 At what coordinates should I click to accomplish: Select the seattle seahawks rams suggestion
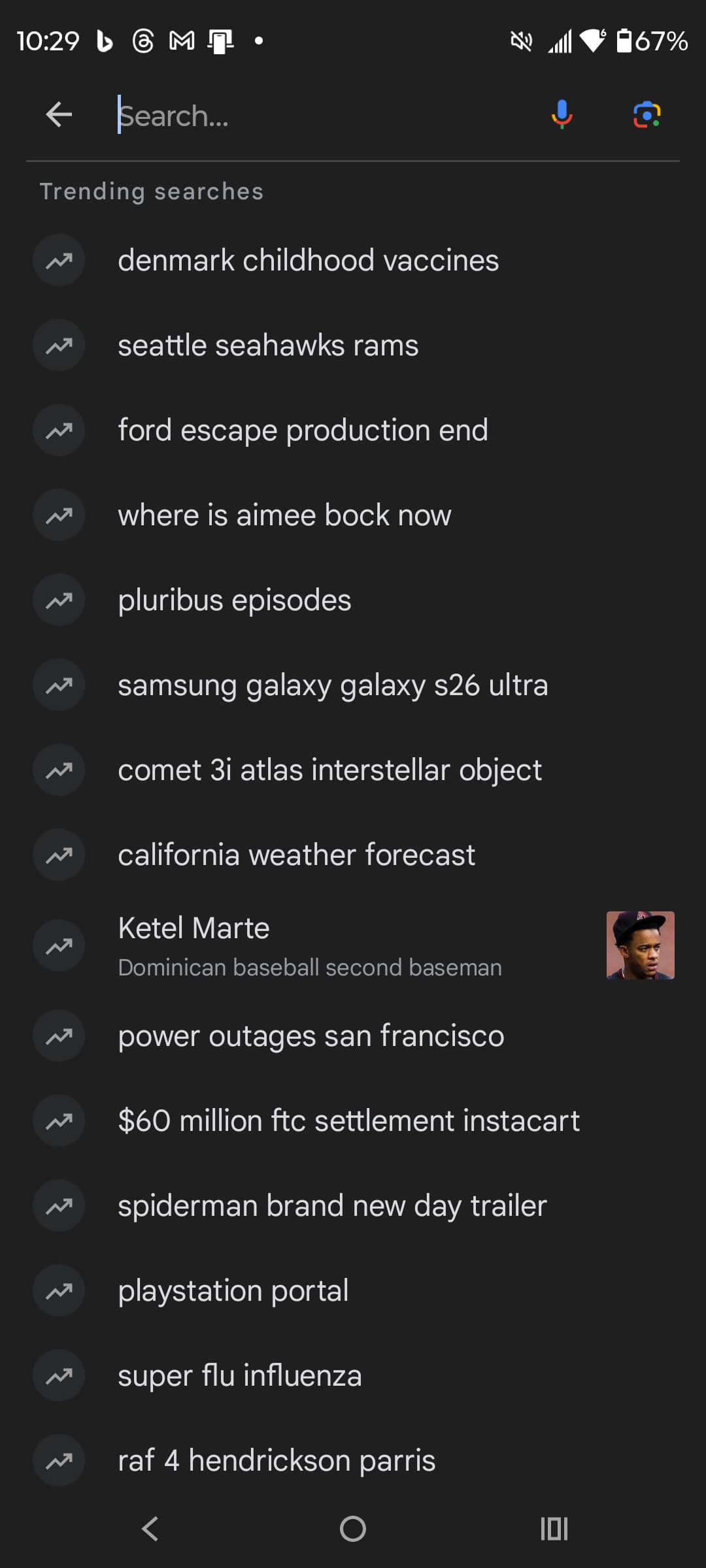click(x=268, y=346)
